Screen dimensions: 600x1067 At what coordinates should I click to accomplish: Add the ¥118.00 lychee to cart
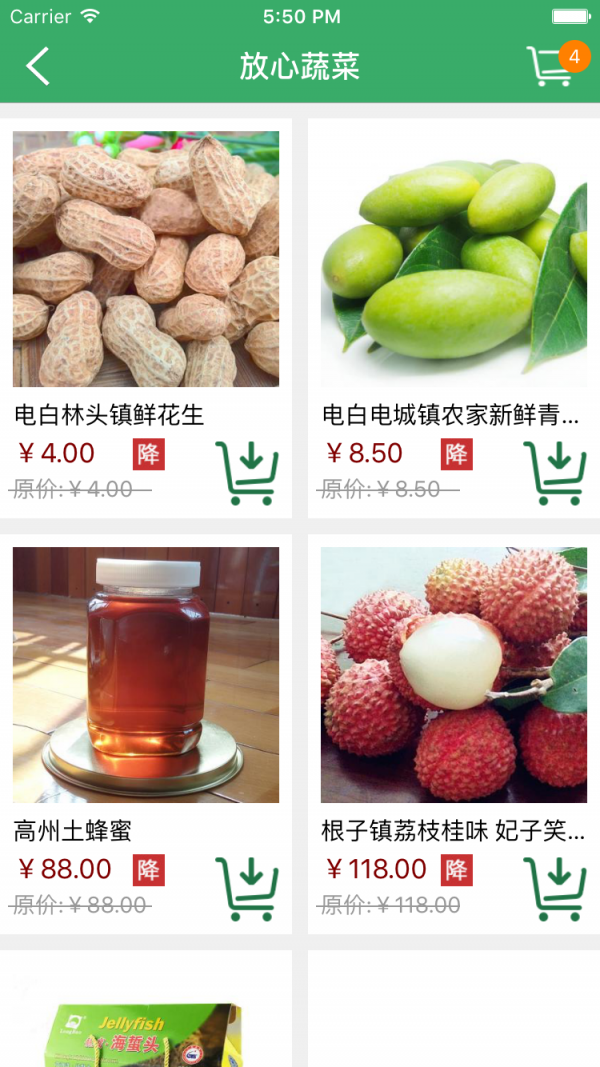coord(554,889)
